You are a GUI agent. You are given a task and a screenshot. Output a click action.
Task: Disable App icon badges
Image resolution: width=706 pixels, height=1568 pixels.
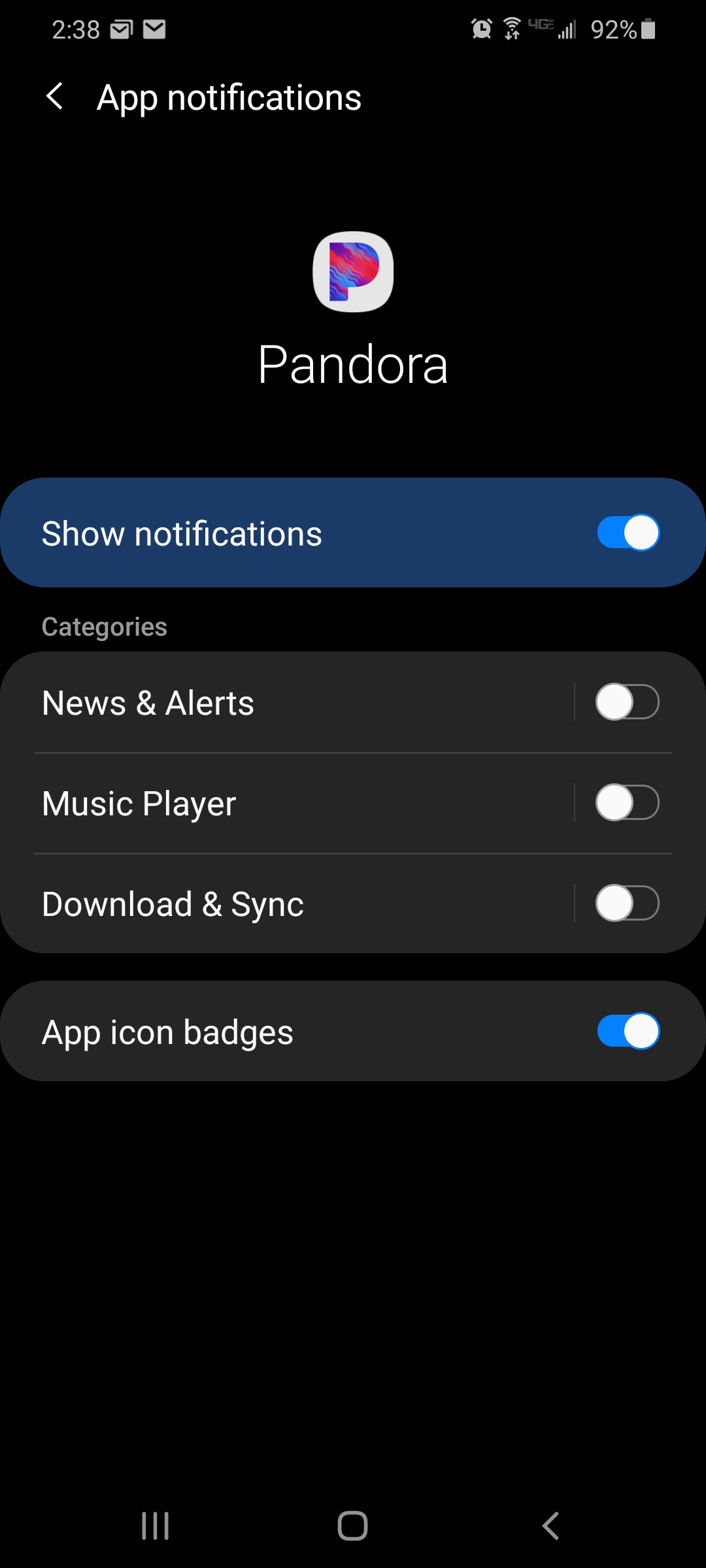click(628, 1032)
